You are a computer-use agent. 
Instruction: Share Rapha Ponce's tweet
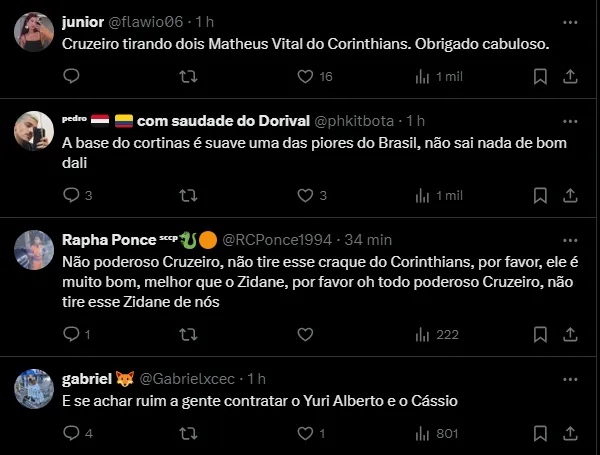tap(570, 334)
